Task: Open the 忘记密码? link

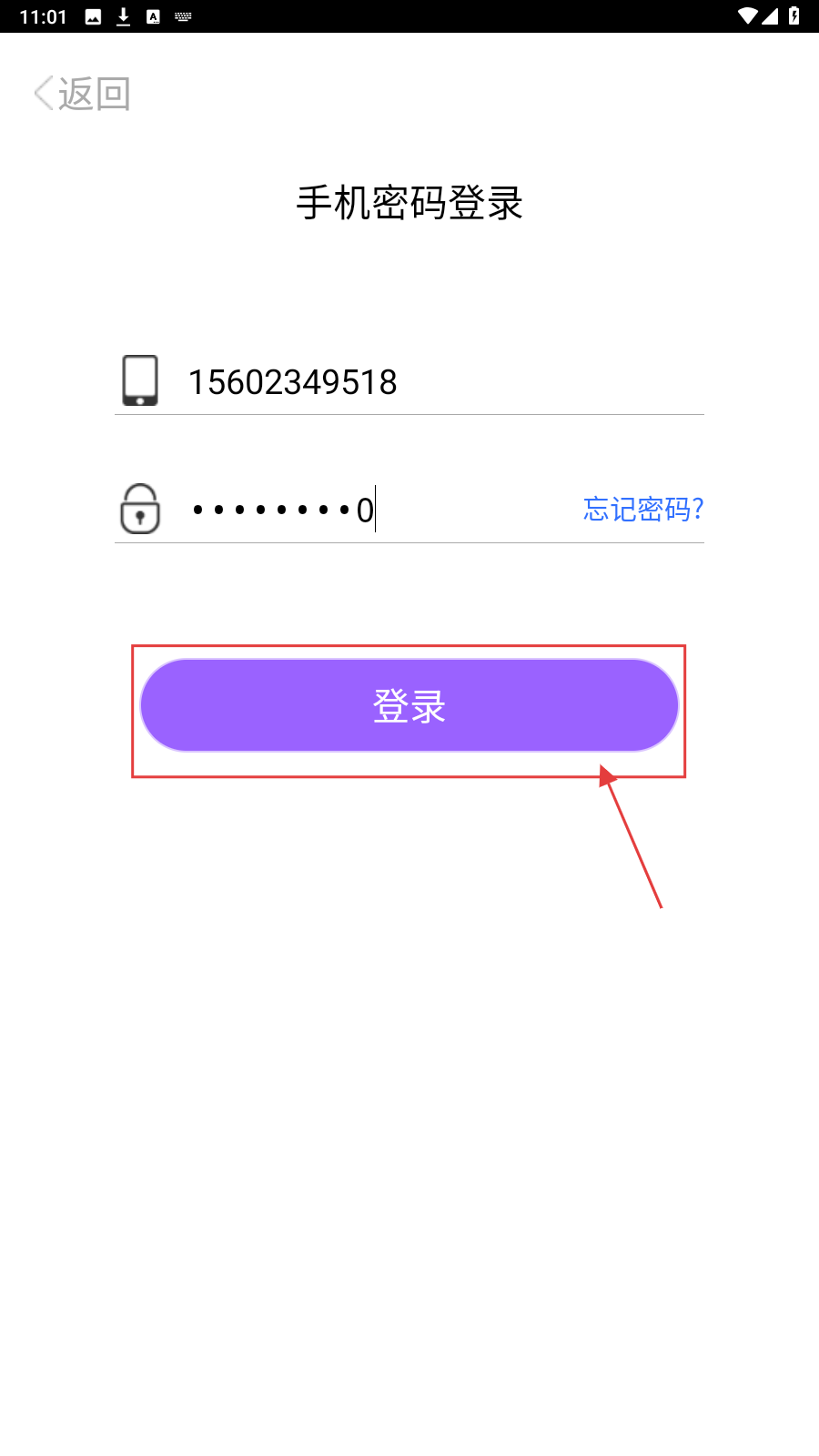Action: 642,509
